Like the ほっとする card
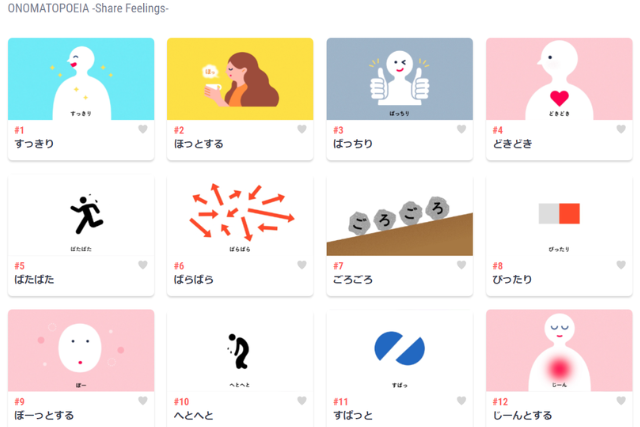640x427 pixels. tap(302, 129)
